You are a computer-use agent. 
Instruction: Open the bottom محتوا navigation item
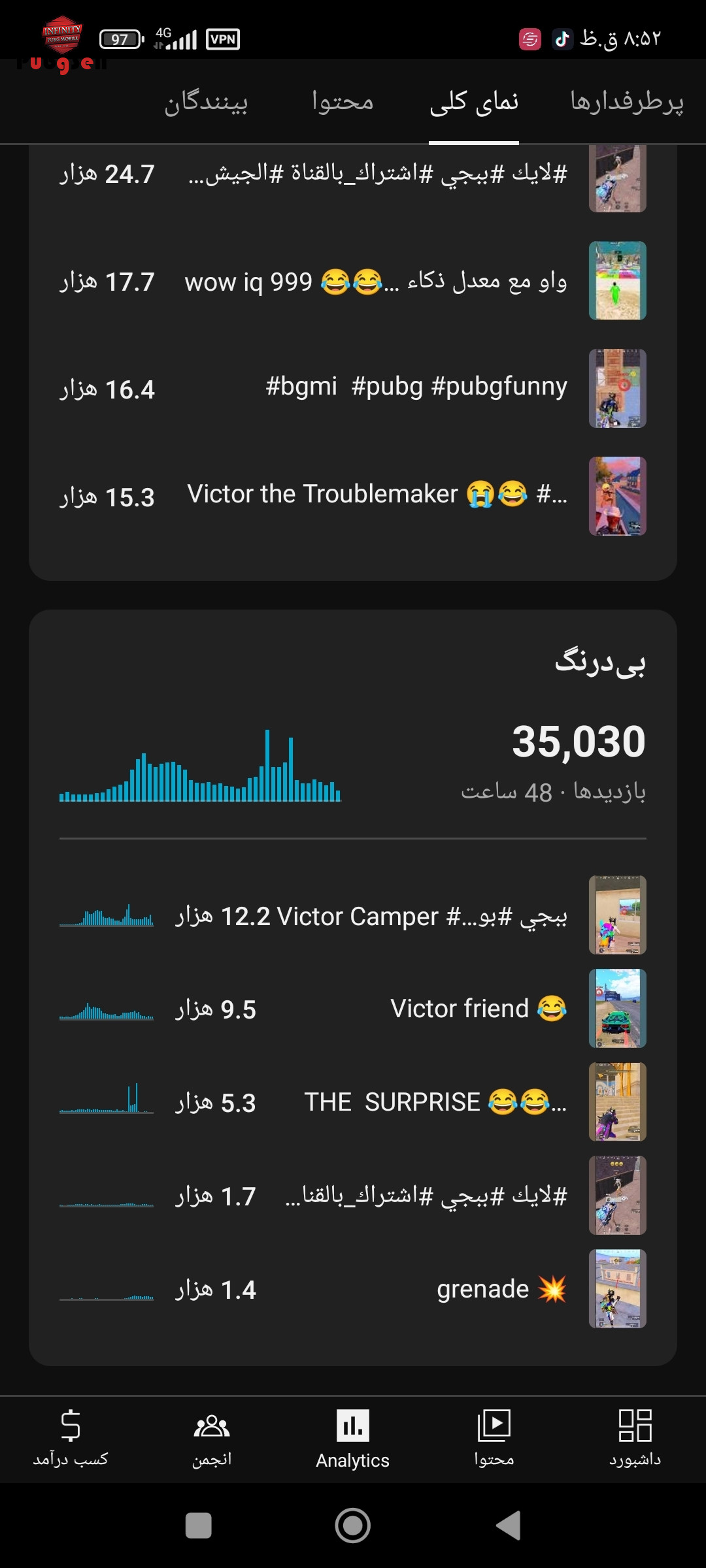pyautogui.click(x=494, y=1438)
